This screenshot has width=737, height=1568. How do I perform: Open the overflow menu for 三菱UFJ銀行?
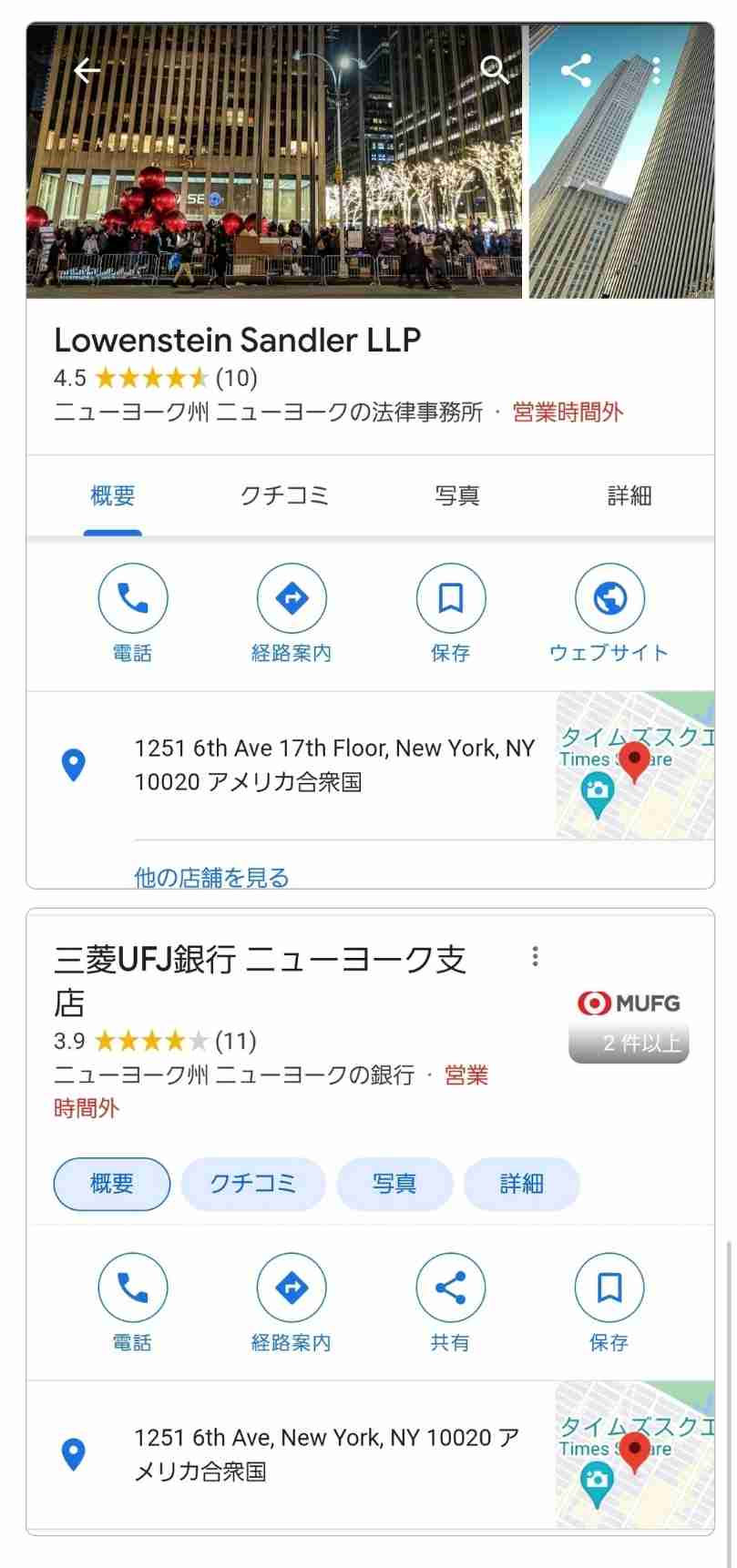click(535, 956)
